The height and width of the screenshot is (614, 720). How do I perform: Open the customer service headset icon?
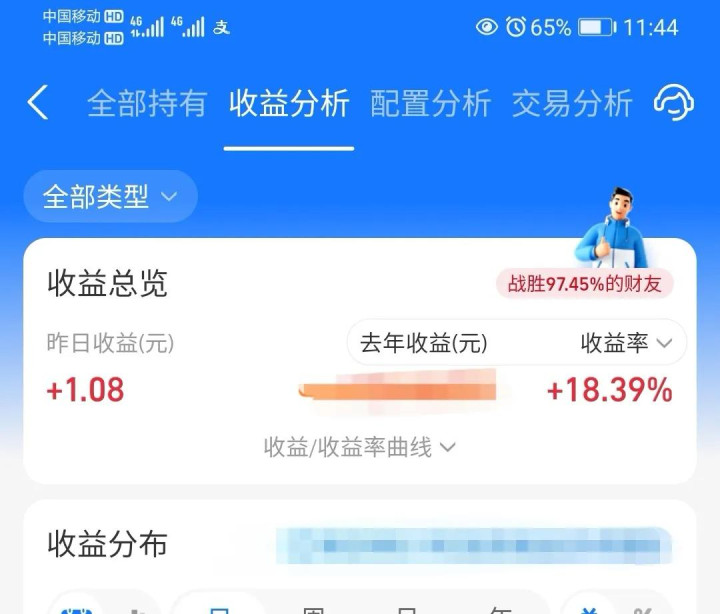pos(674,102)
